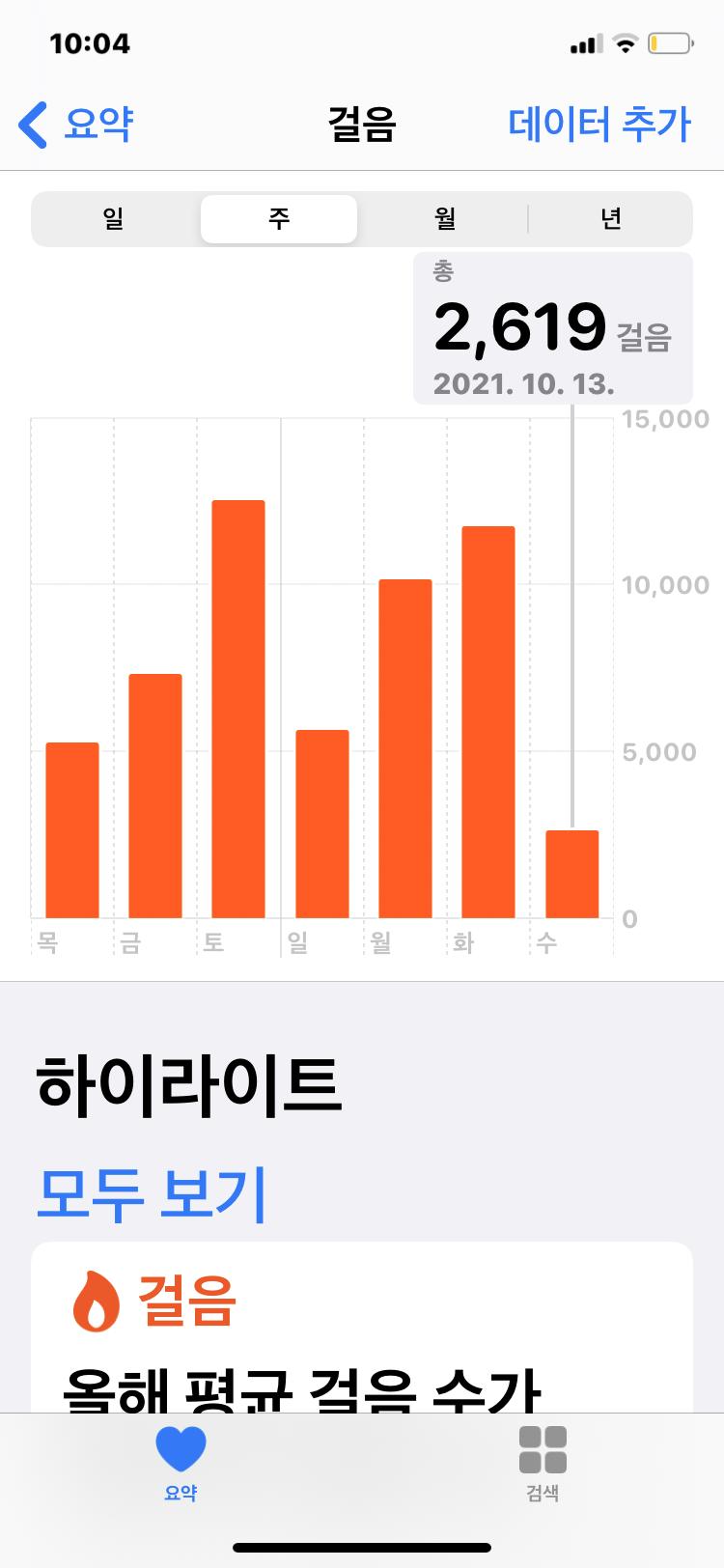This screenshot has width=724, height=1568.
Task: Switch to the 일 (day) view
Action: point(114,219)
